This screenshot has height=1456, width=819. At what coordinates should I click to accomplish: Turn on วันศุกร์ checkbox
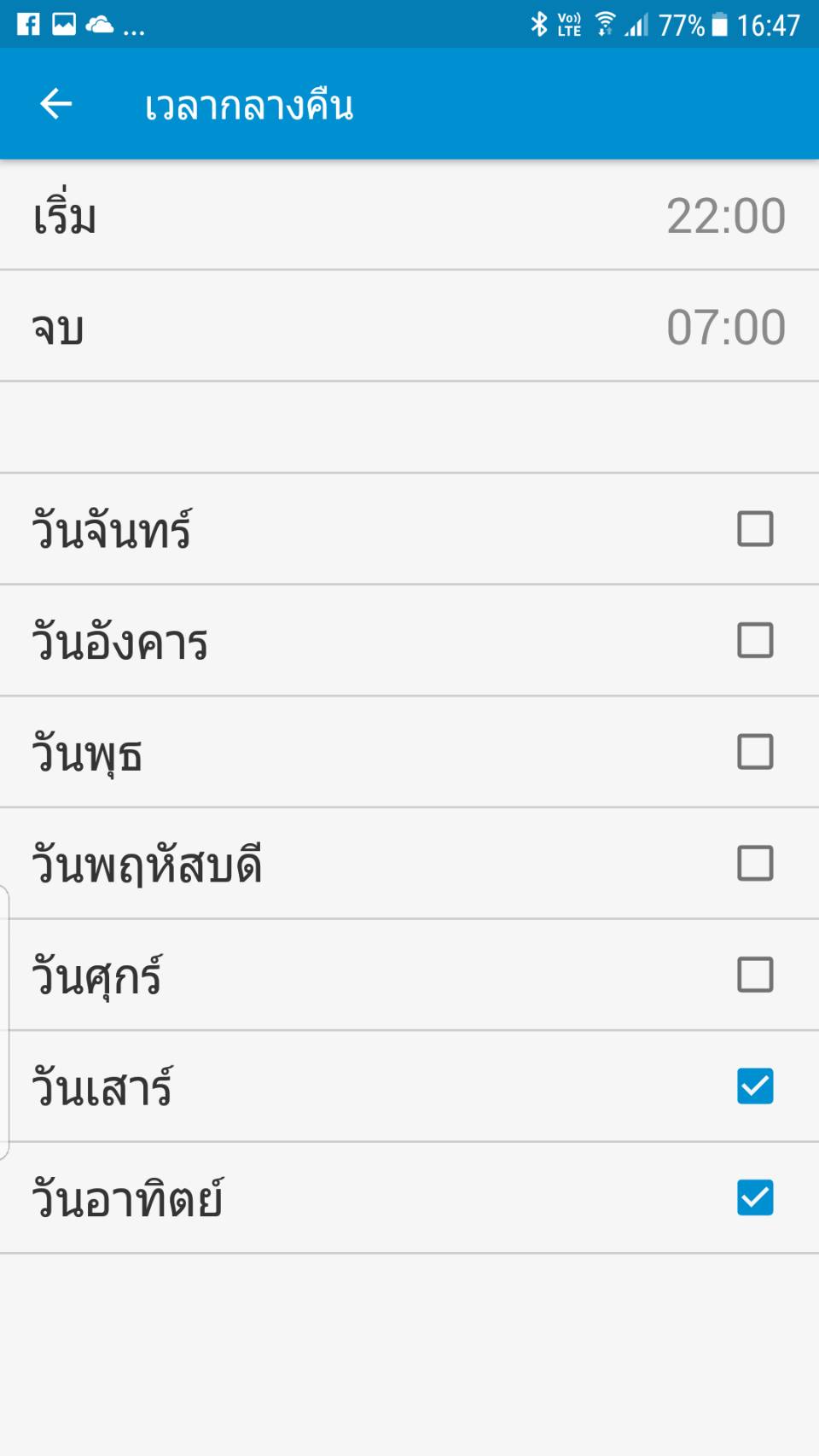(755, 975)
